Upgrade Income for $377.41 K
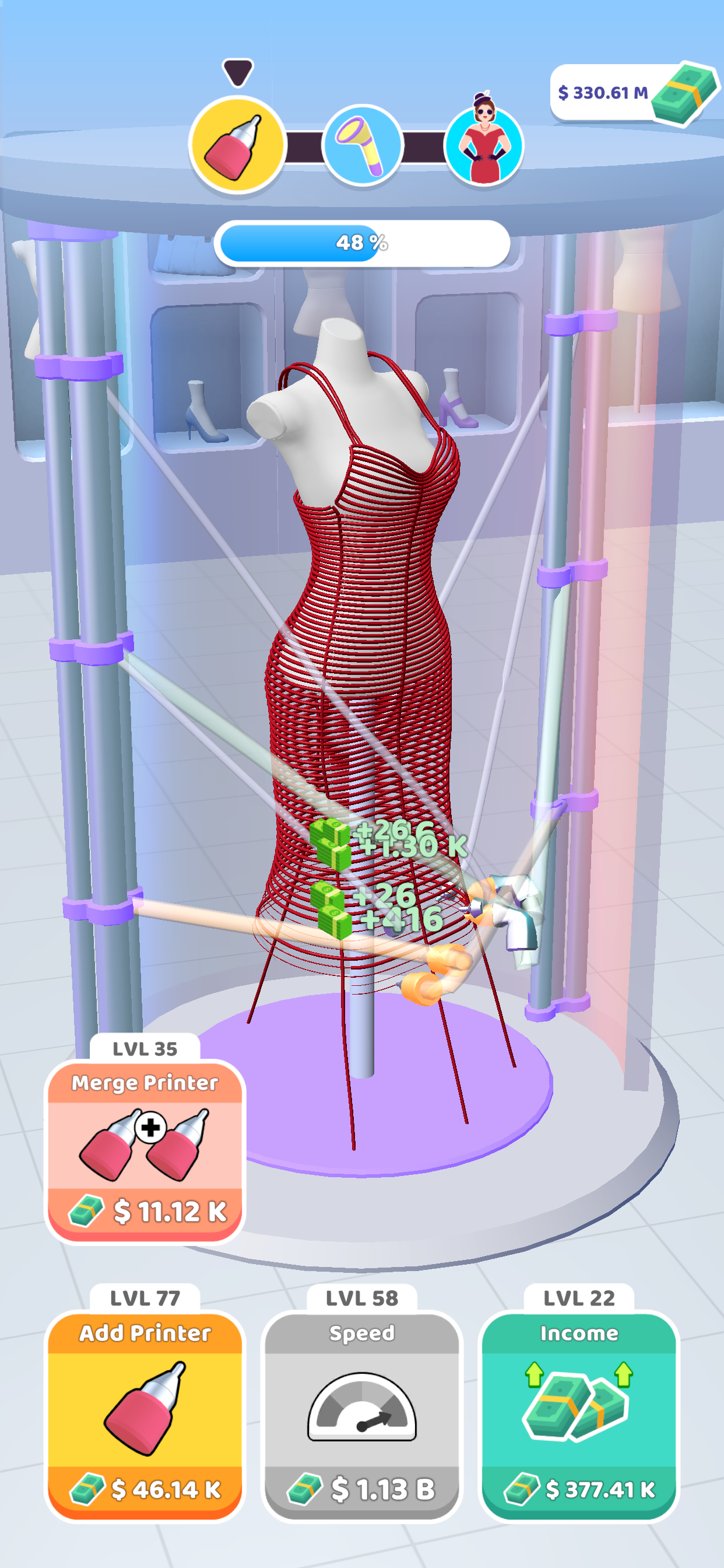This screenshot has height=1568, width=724. click(579, 1416)
